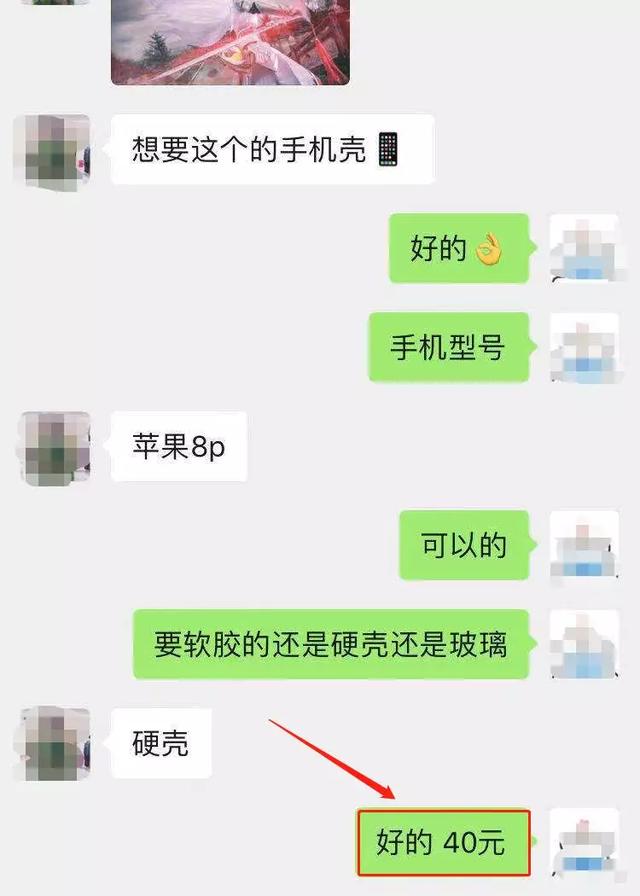Screen dimensions: 640x896
Task: Open the shared picture message at top
Action: coord(230,40)
